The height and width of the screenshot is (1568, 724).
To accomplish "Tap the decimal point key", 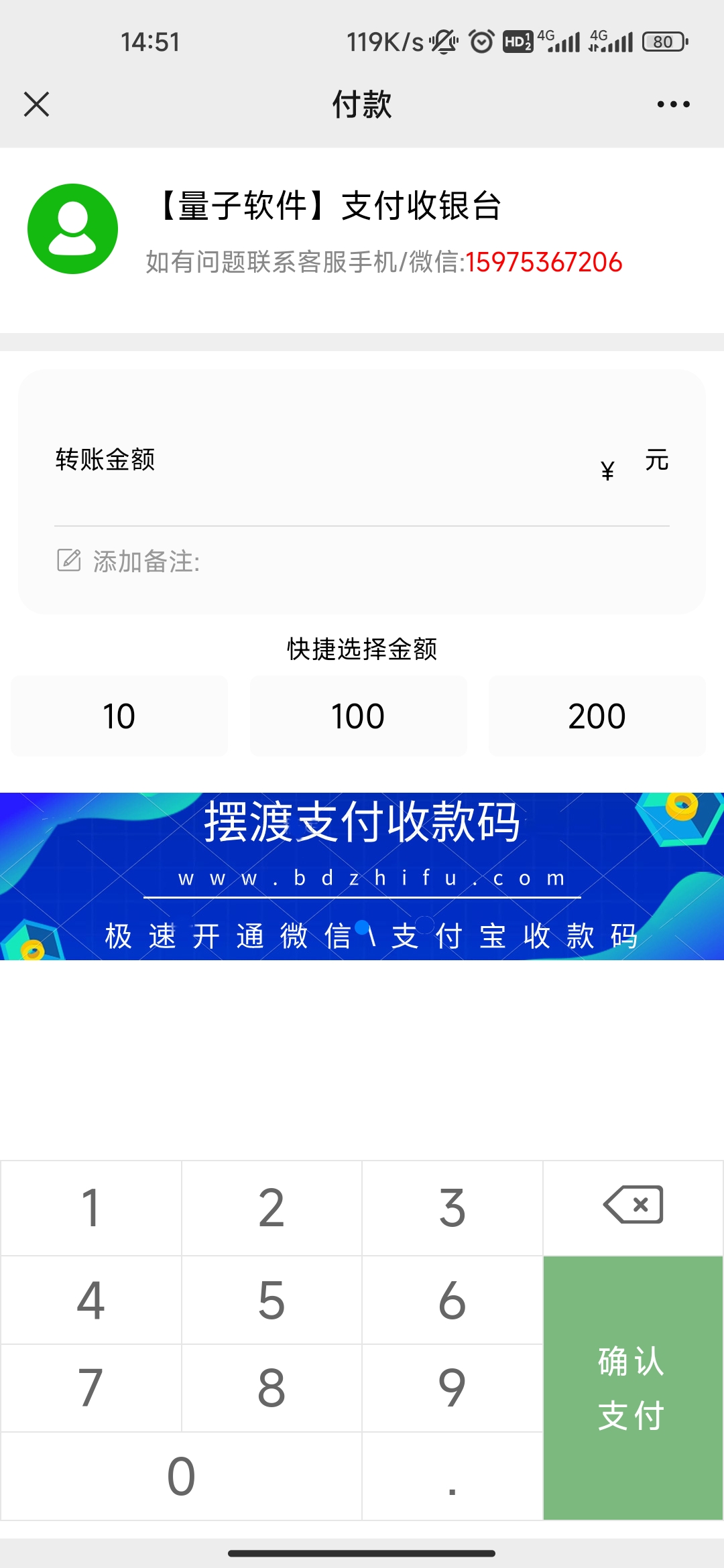I will click(x=452, y=1476).
